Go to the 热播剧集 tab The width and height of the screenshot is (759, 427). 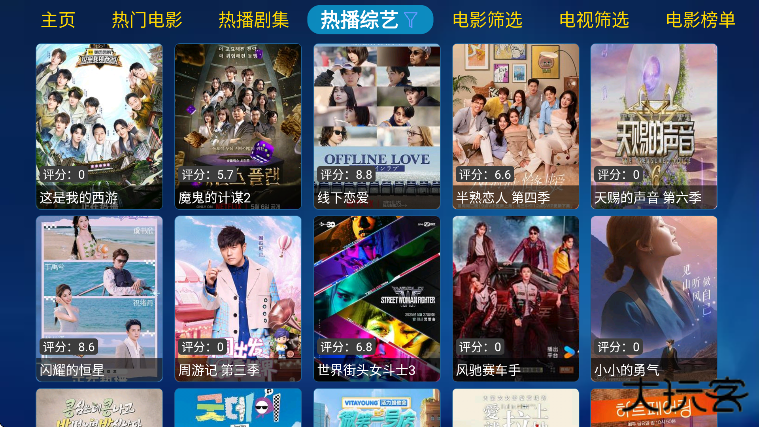point(253,19)
